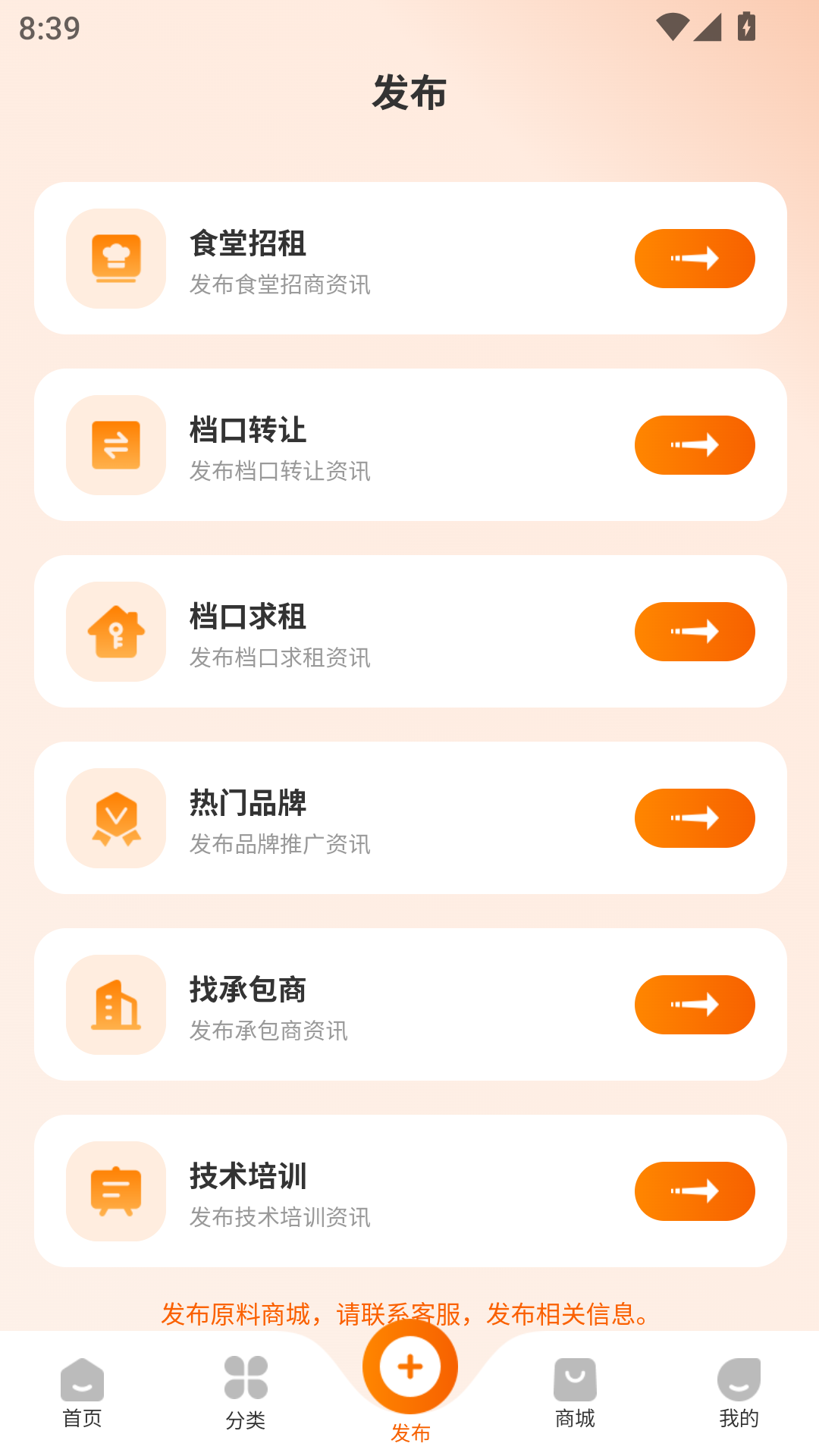Select the building icon for 找承包商
The image size is (819, 1456).
[x=115, y=1004]
